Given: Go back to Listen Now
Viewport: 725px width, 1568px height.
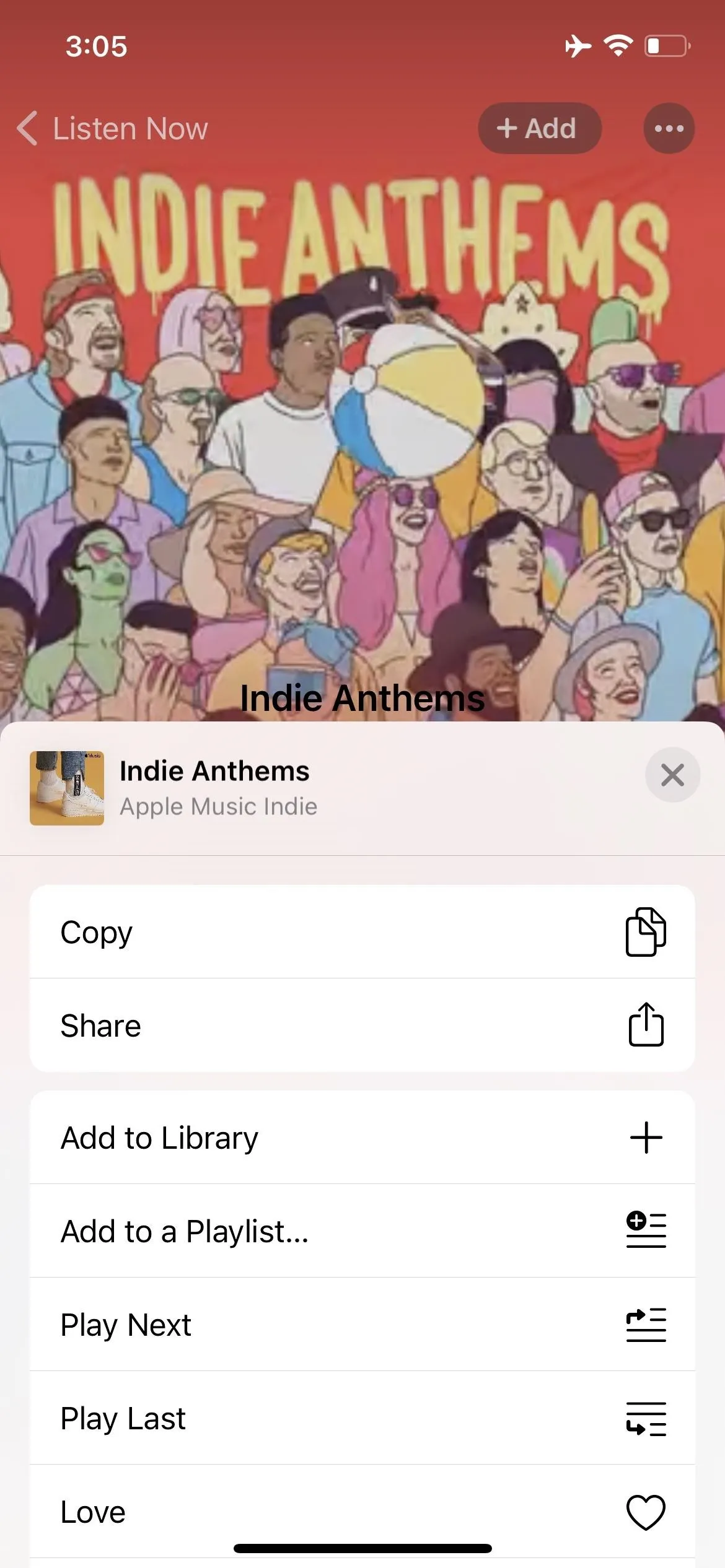Looking at the screenshot, I should point(112,128).
